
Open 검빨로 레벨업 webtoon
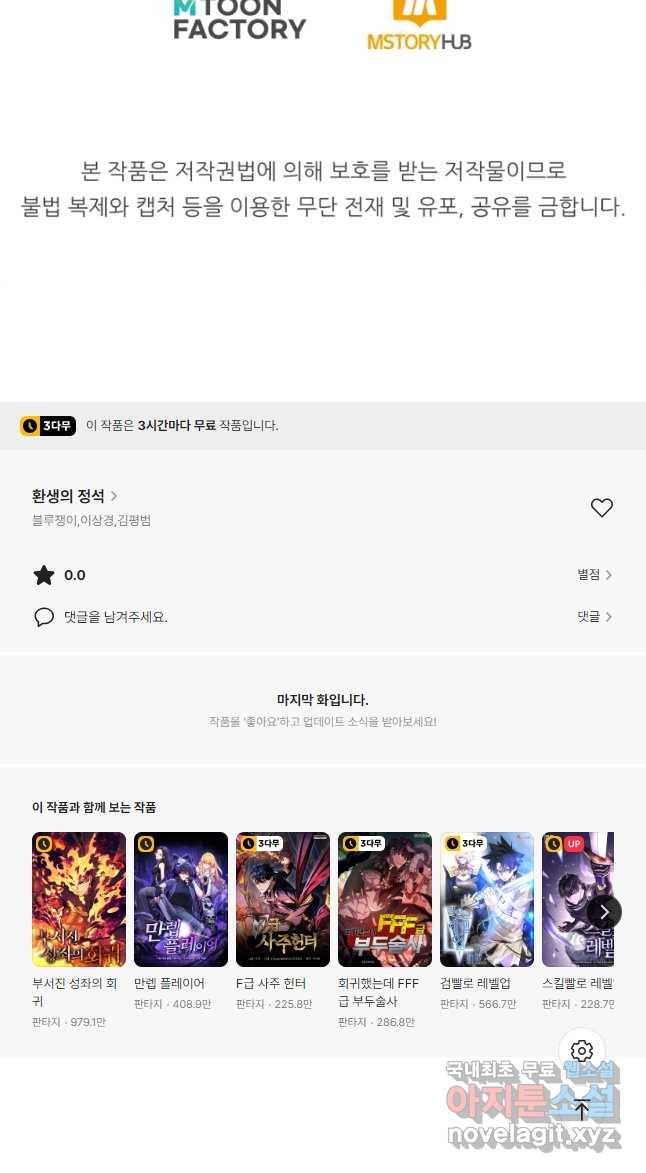click(x=487, y=899)
